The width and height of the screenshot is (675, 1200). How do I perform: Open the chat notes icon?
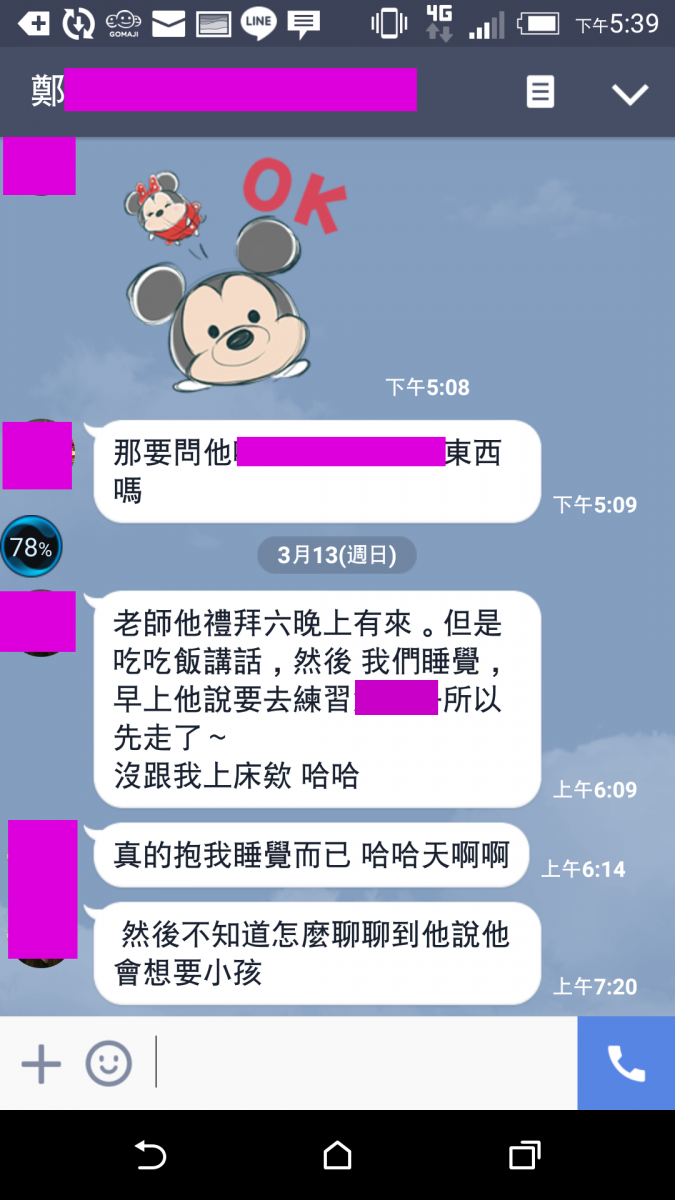(540, 93)
